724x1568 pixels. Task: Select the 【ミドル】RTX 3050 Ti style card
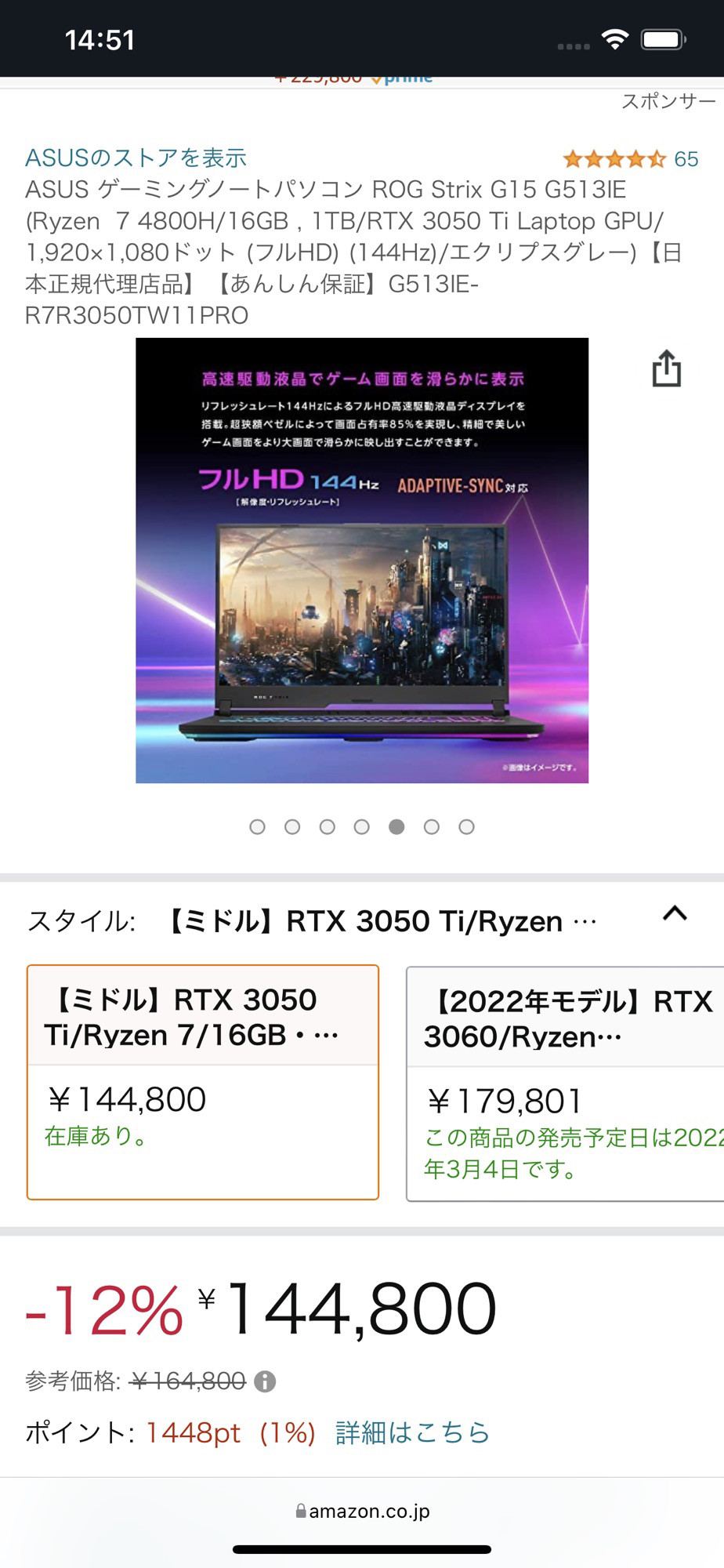[203, 1082]
